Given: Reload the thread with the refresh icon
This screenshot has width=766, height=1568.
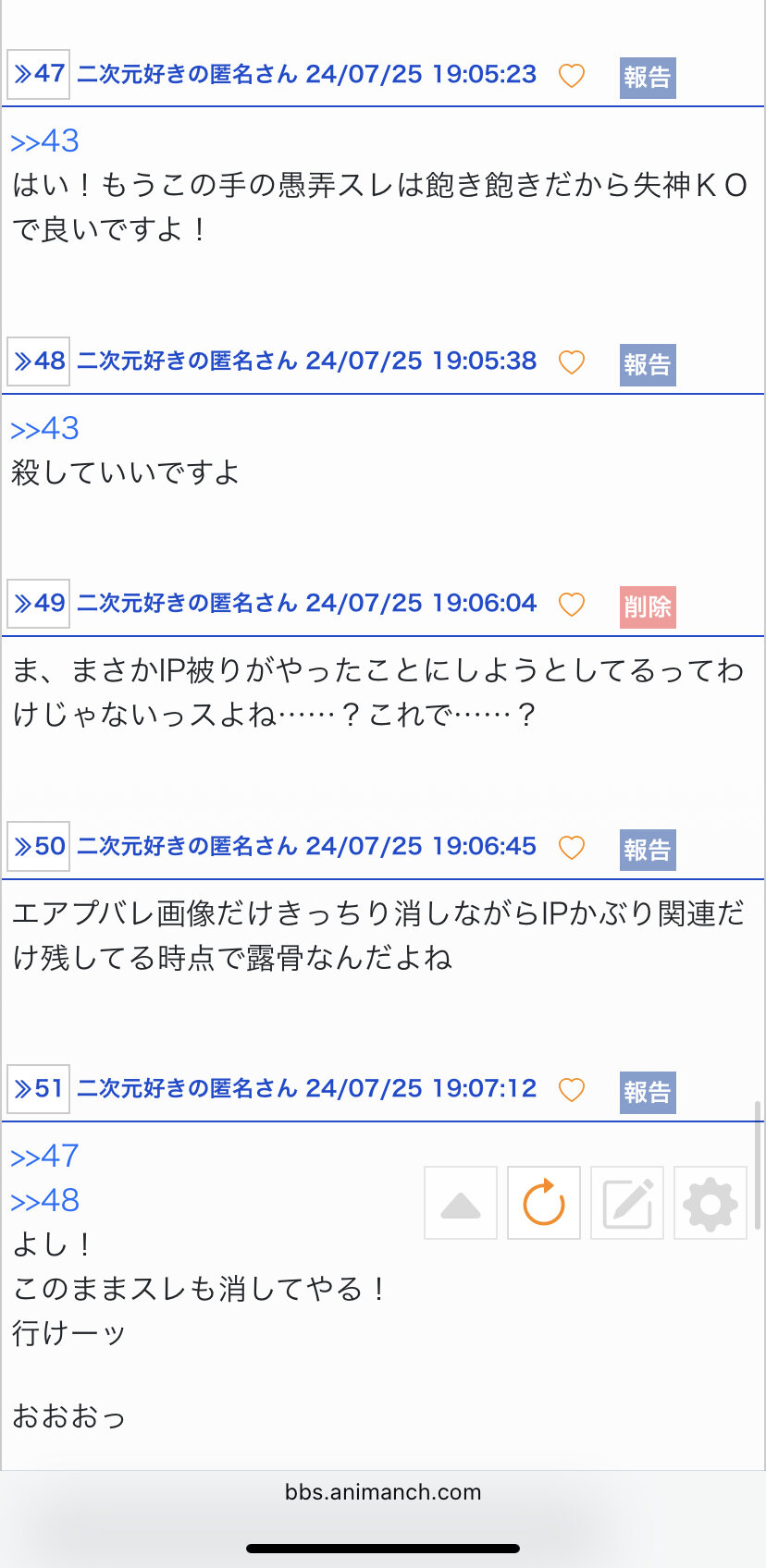Looking at the screenshot, I should tap(544, 1203).
